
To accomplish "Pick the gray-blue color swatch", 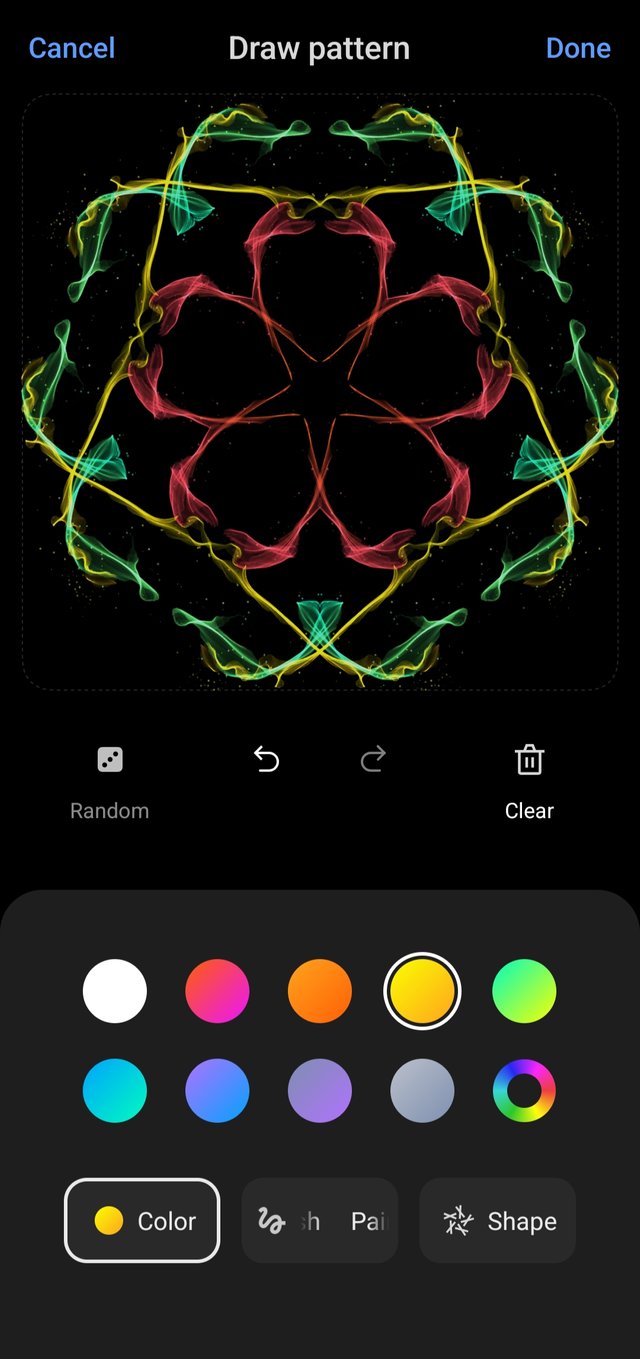I will [422, 1091].
